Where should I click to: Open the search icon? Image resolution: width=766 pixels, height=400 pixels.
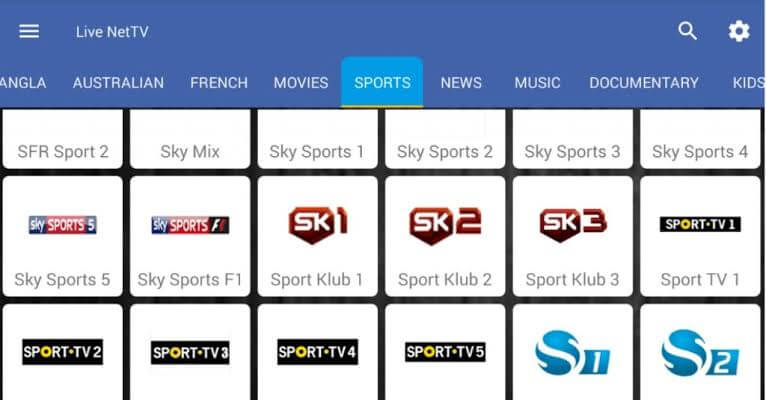click(688, 31)
